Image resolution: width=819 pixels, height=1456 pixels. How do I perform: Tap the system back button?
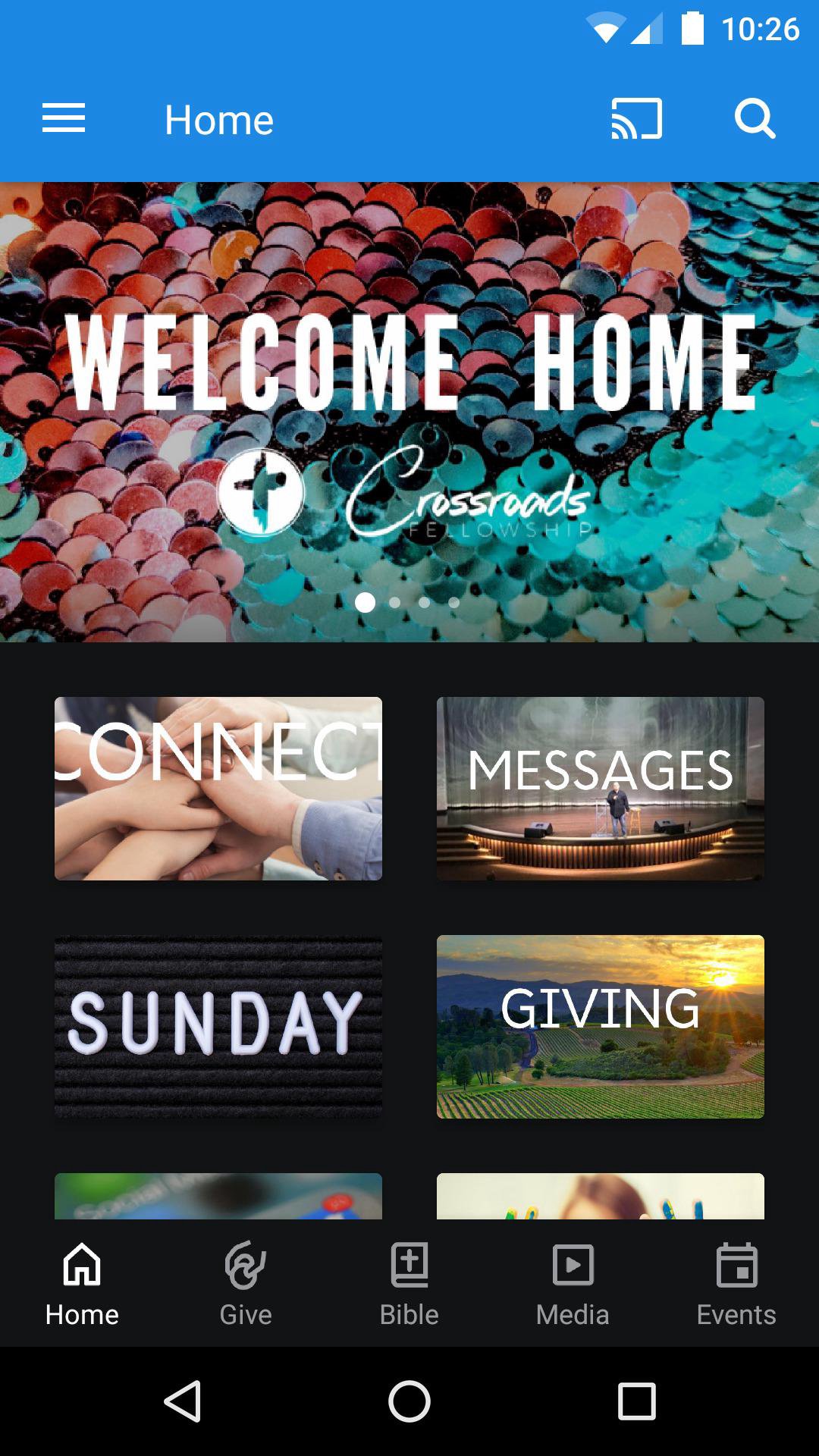pos(183,1401)
